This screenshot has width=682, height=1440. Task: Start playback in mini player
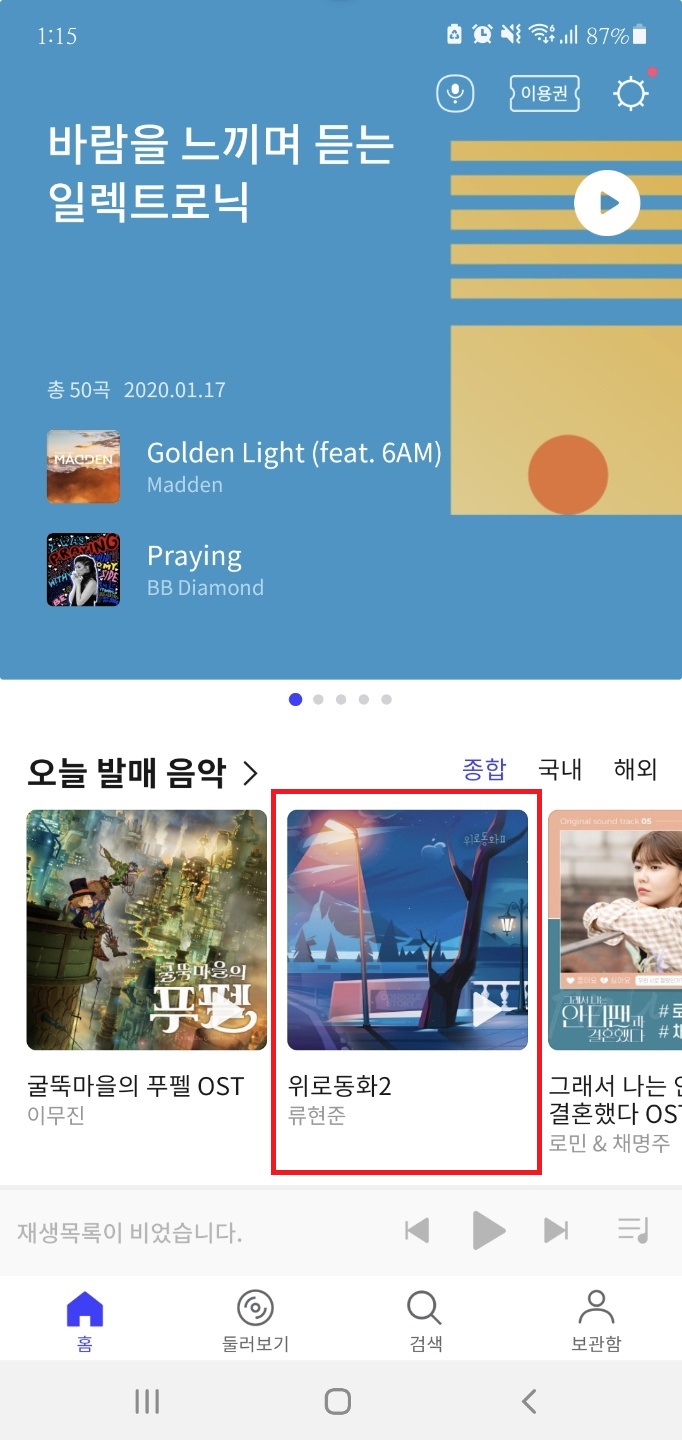pyautogui.click(x=487, y=1230)
